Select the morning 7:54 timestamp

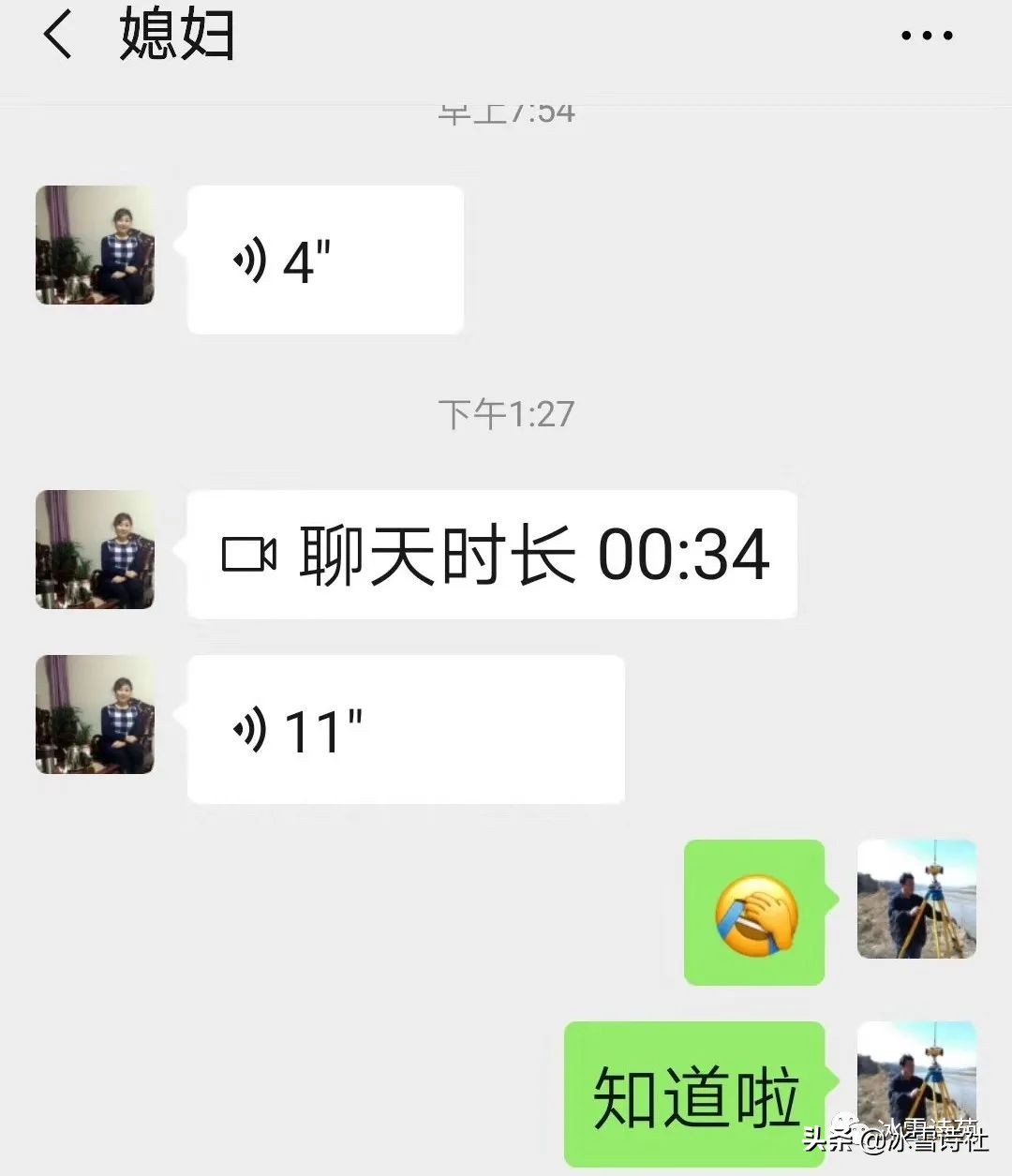[508, 112]
